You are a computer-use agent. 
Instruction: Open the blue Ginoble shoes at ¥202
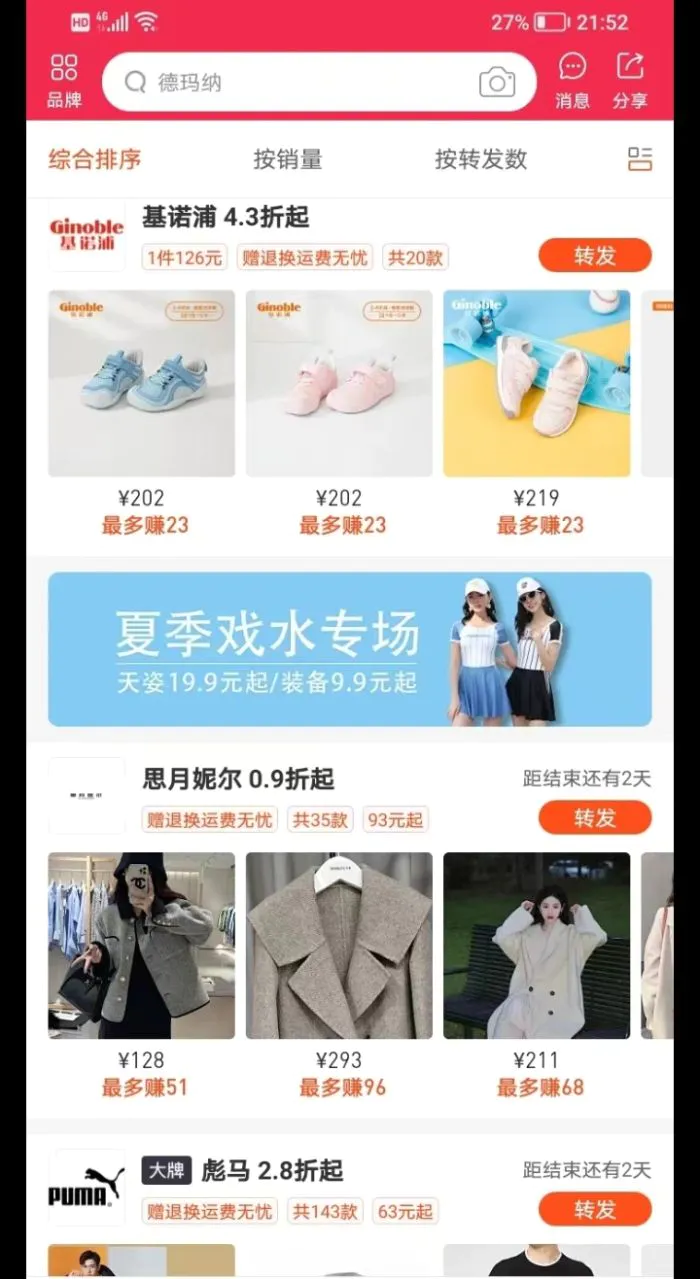coord(141,383)
